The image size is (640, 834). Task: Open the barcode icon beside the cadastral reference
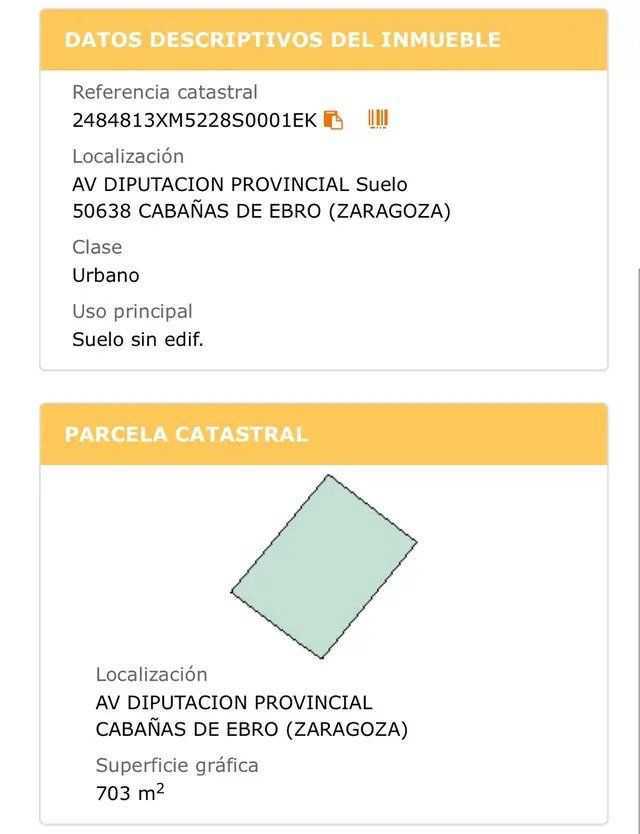tap(378, 120)
